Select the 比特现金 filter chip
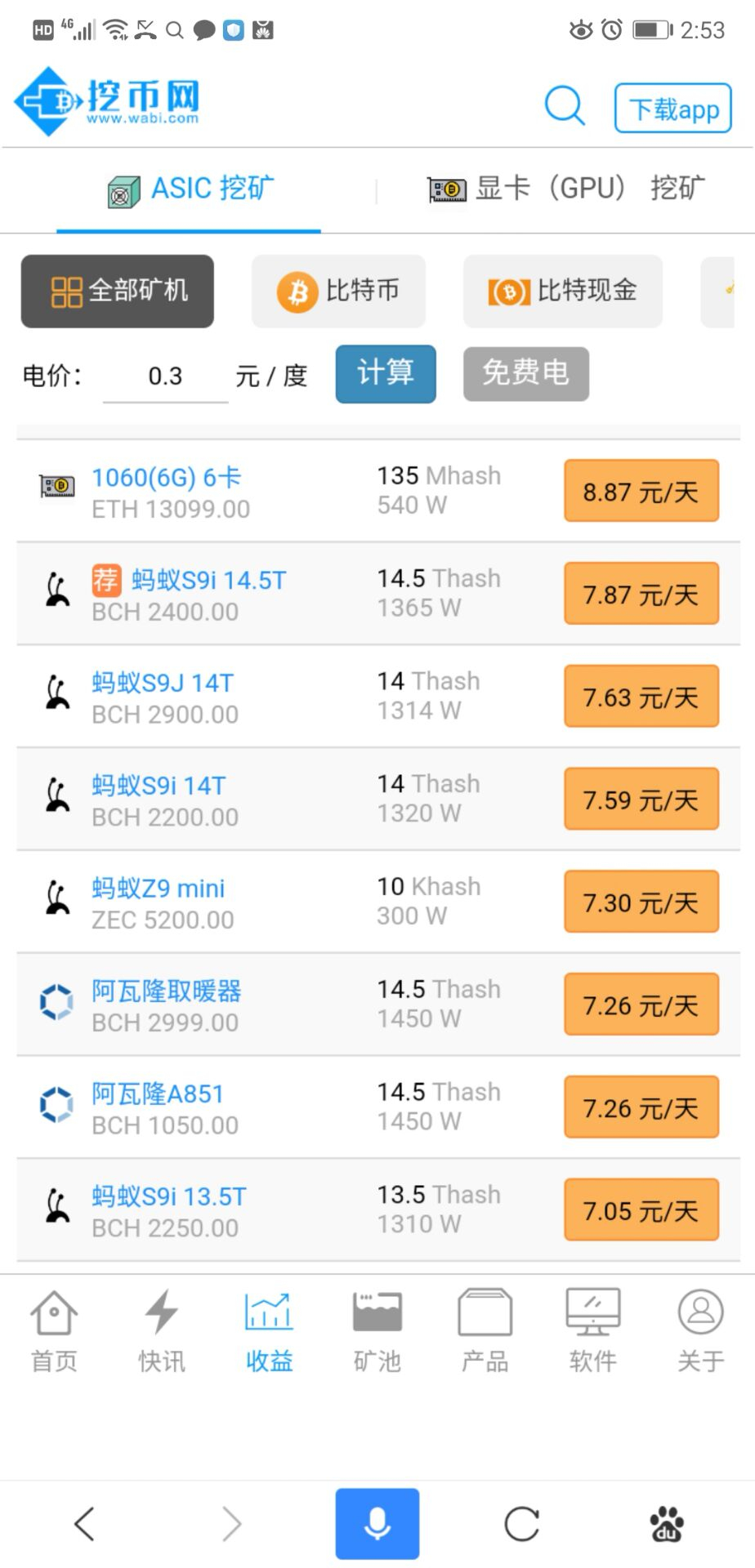This screenshot has height=1568, width=755. (563, 291)
